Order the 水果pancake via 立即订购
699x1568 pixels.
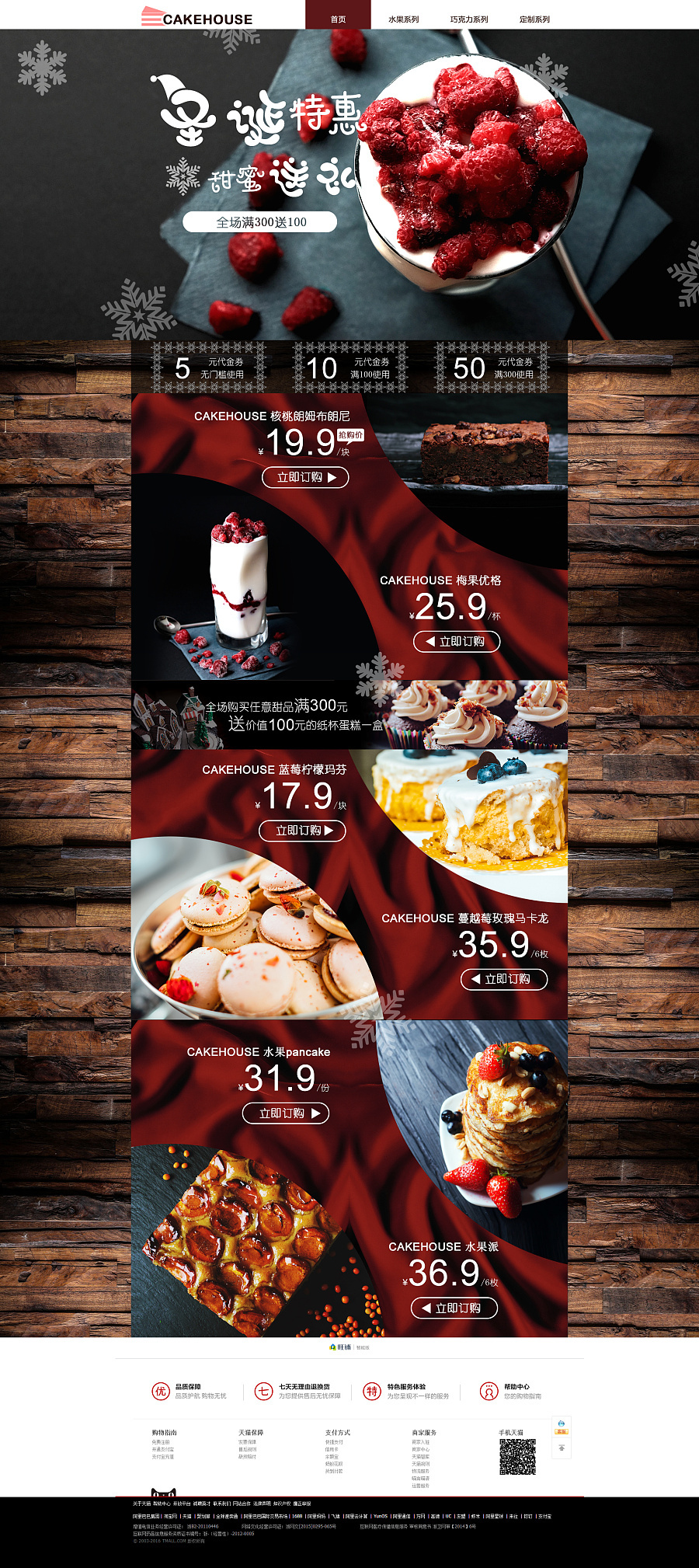[286, 1113]
